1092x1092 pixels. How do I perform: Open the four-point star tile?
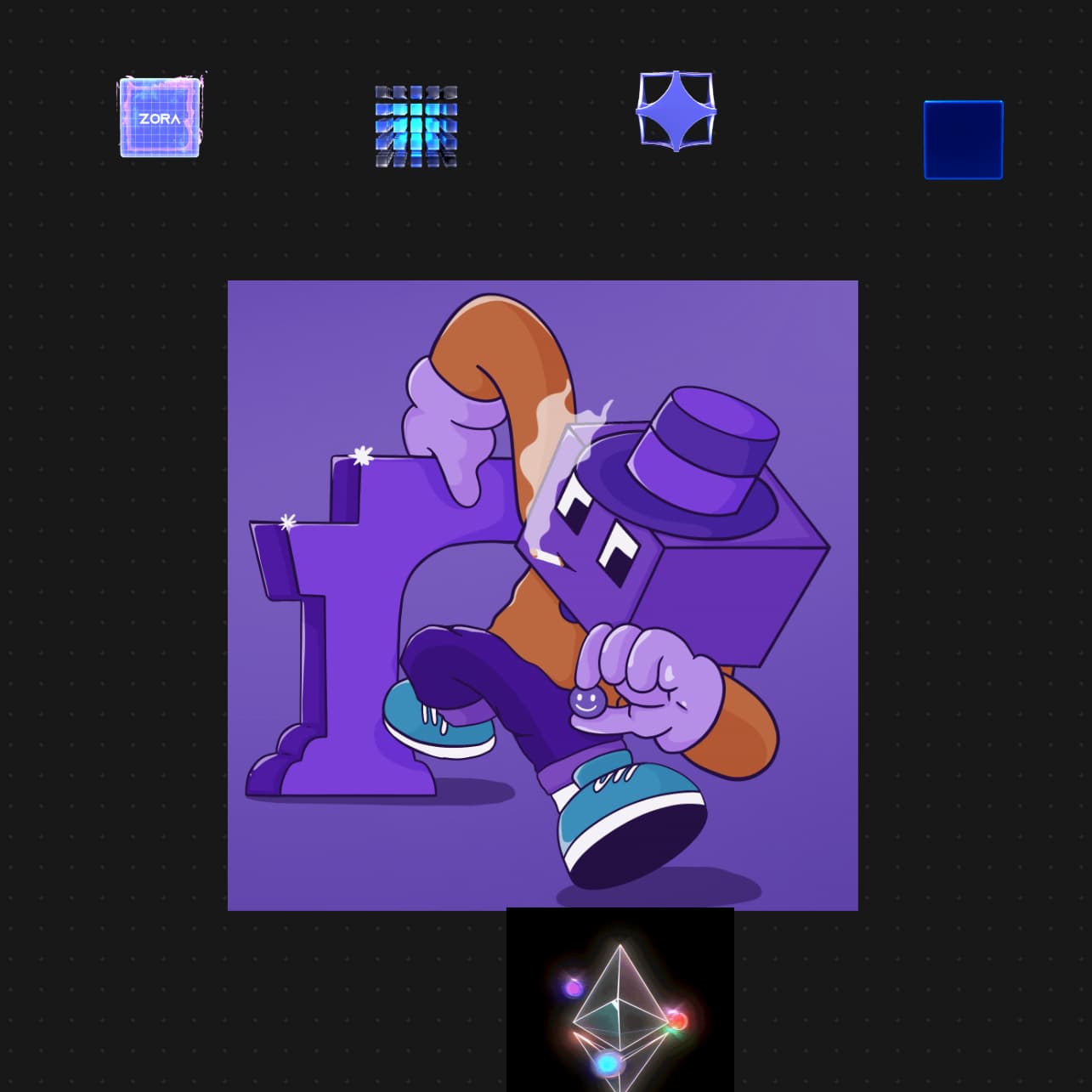(x=676, y=111)
